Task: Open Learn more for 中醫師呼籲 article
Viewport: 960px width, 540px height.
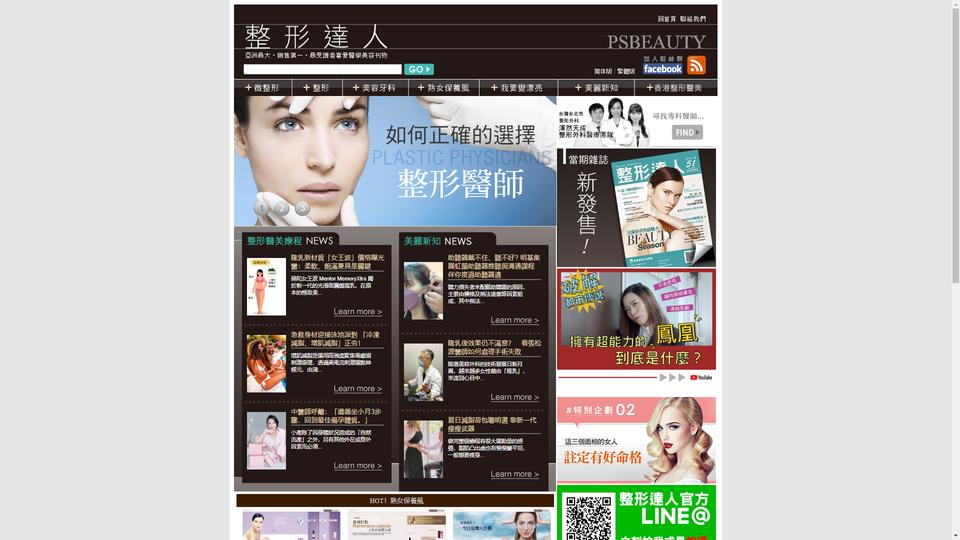Action: (x=357, y=466)
